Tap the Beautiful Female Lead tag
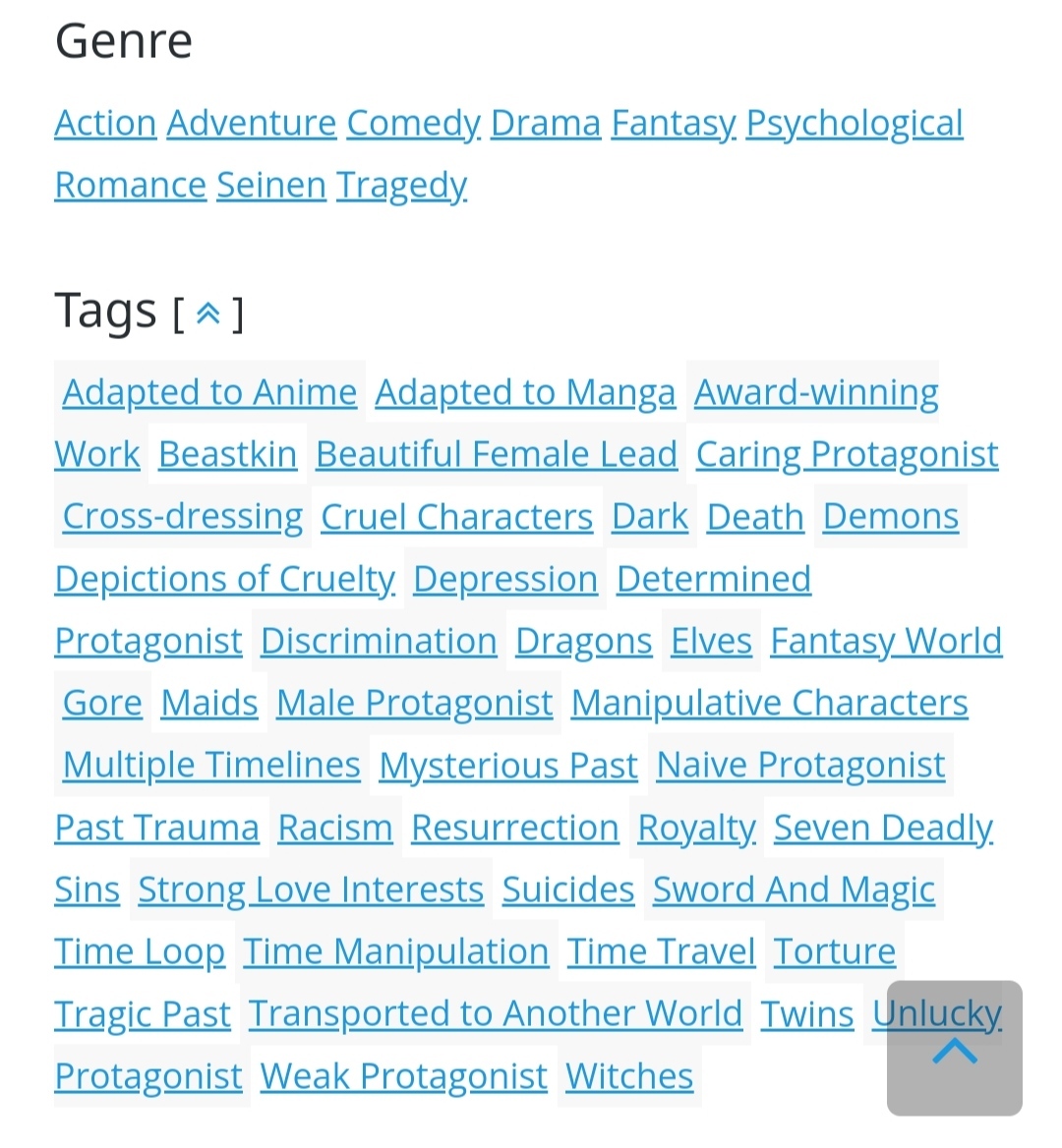 click(497, 454)
